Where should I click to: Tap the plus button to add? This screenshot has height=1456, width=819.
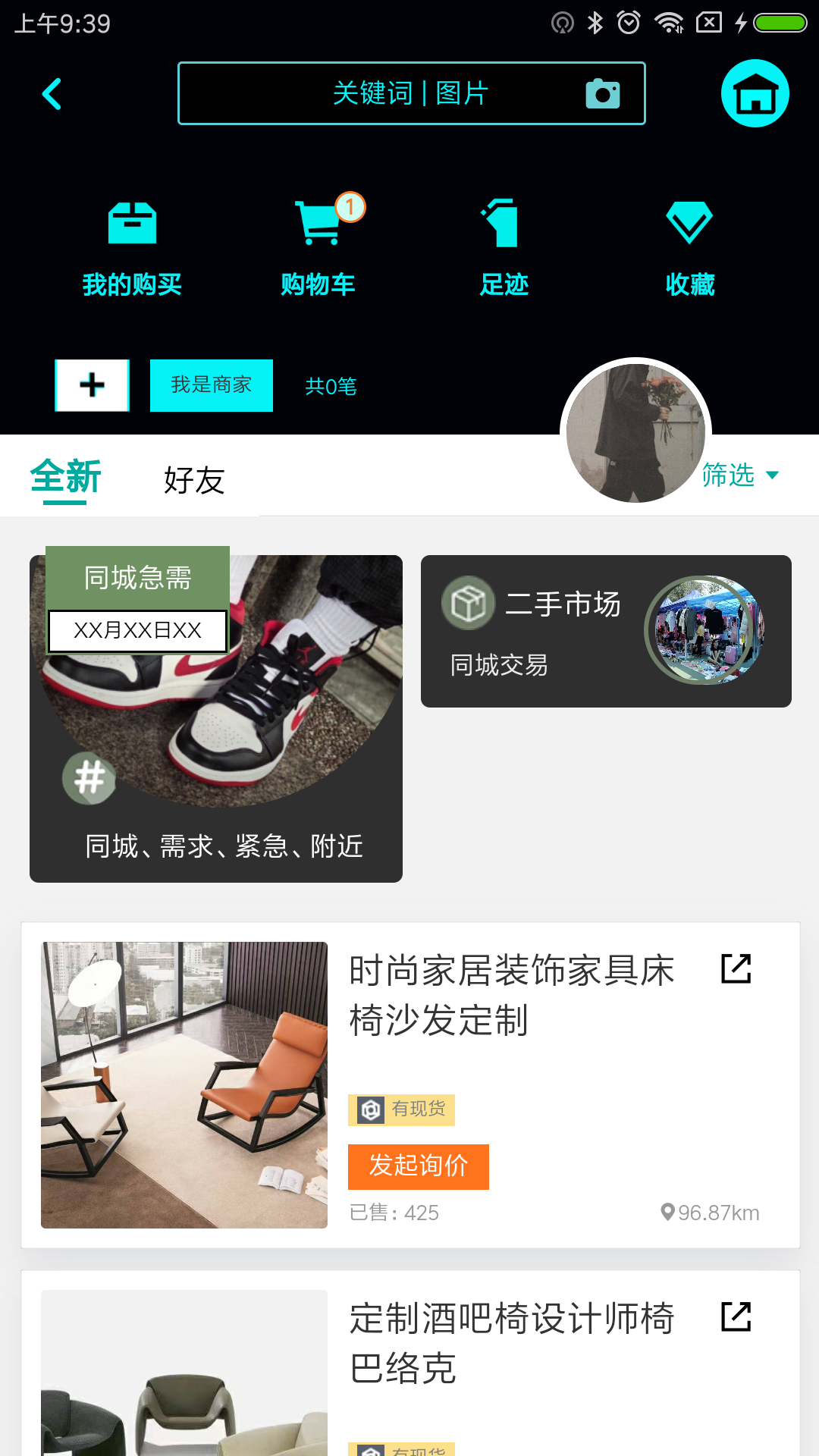click(91, 385)
